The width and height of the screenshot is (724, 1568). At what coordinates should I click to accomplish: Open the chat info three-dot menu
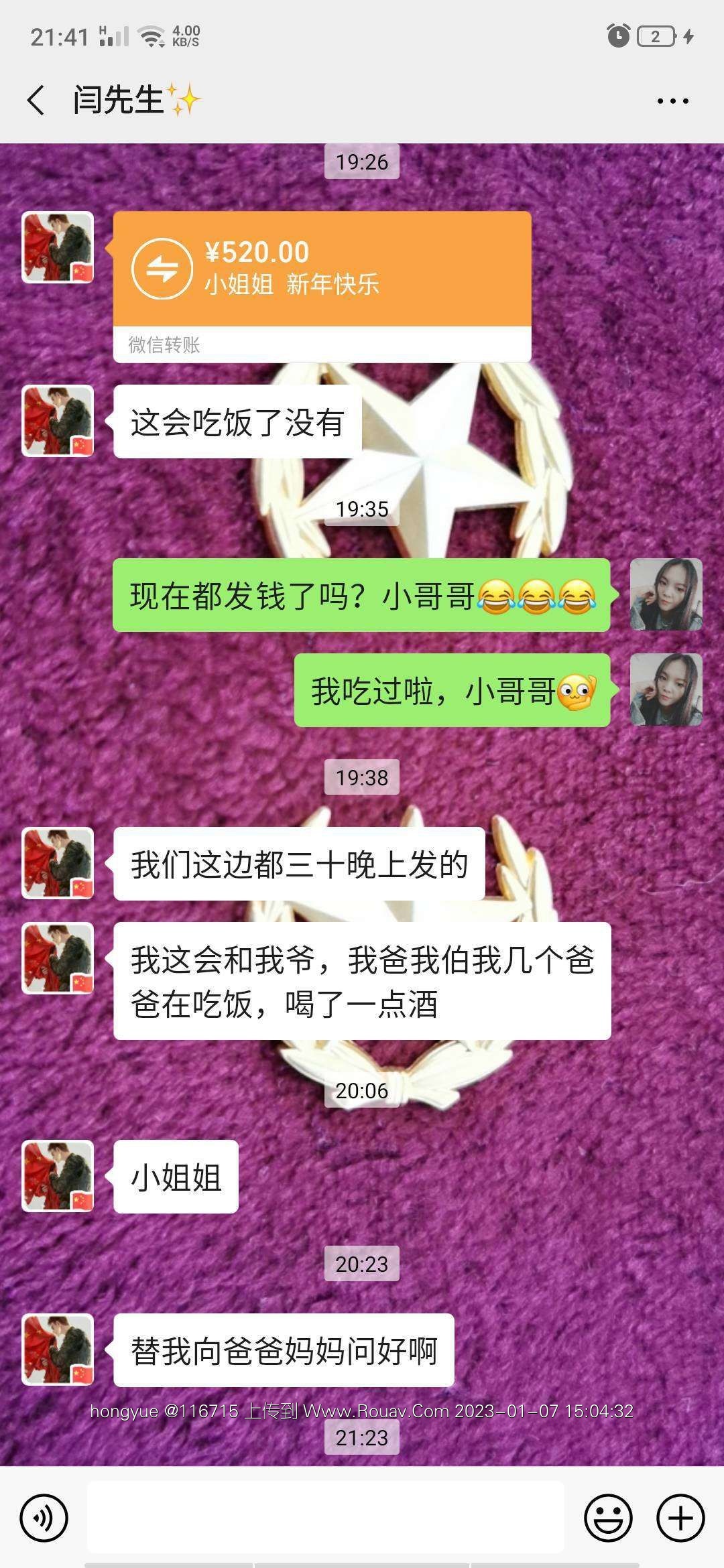pos(672,101)
